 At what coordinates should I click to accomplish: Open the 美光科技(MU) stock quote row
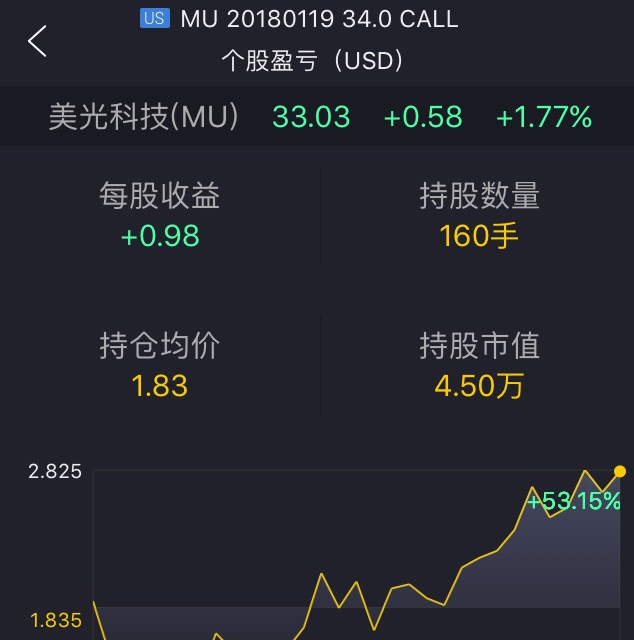click(317, 117)
